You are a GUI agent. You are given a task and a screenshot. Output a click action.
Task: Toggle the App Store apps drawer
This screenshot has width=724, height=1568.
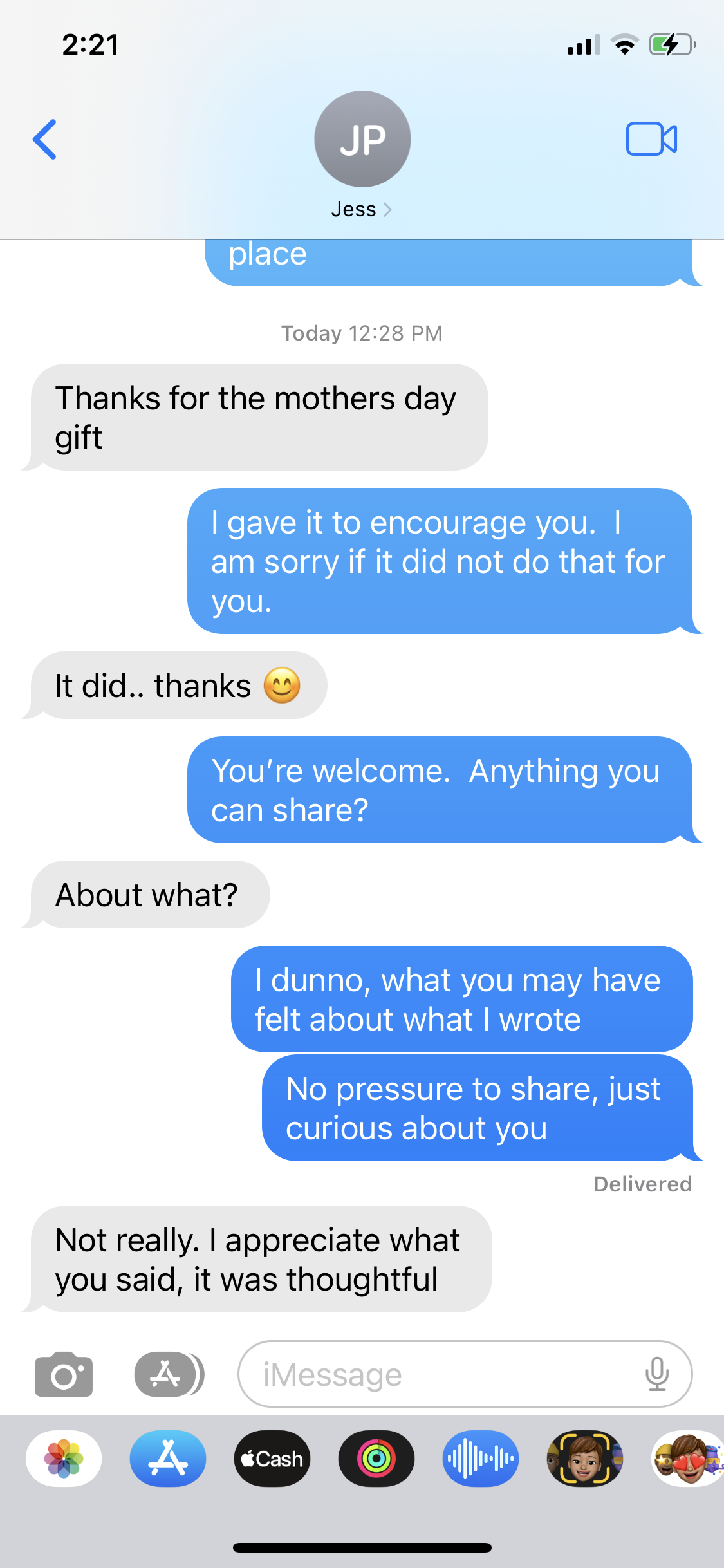point(168,1374)
